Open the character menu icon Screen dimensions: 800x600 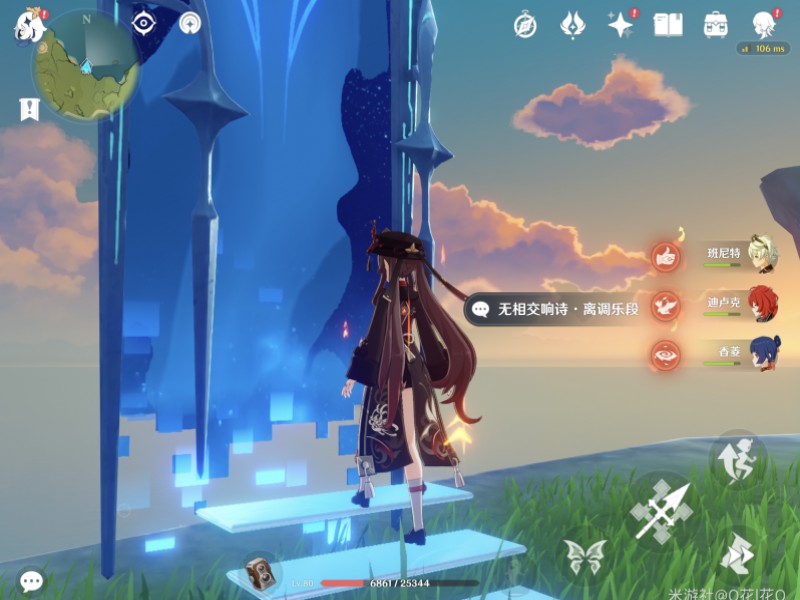(x=765, y=25)
